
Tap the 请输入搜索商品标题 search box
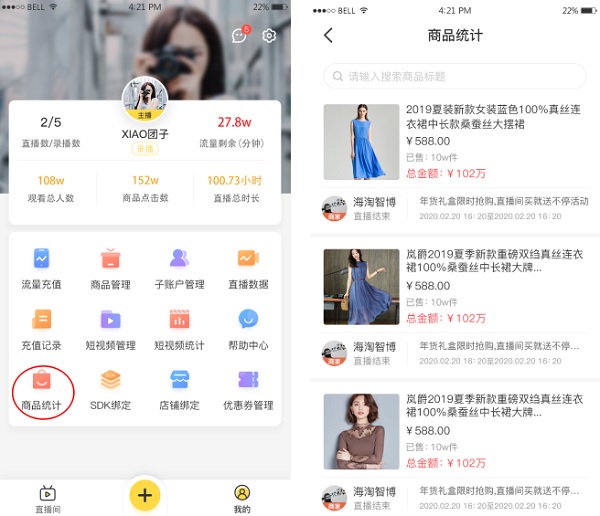click(x=454, y=76)
